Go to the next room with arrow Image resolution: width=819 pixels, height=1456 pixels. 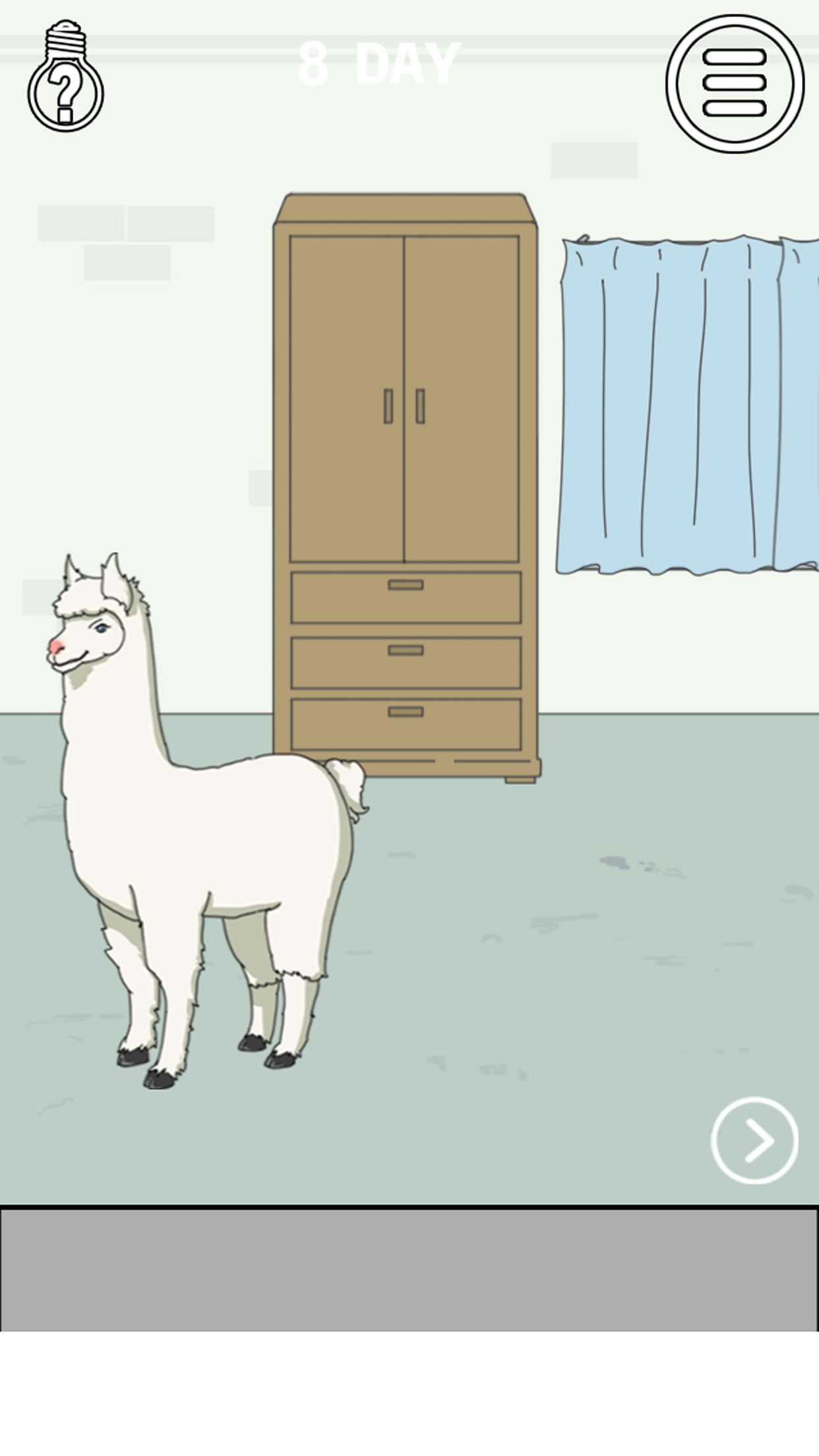click(x=754, y=1140)
